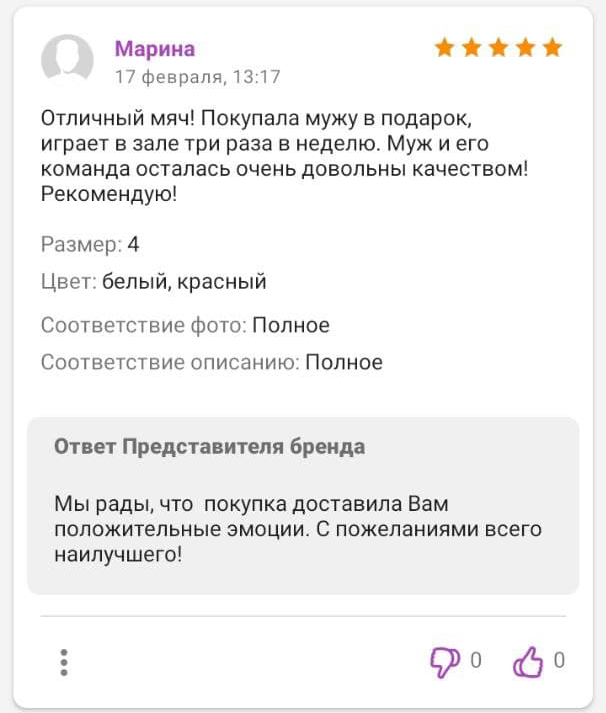
Task: Open the three-dot menu under Марина's review
Action: (64, 661)
